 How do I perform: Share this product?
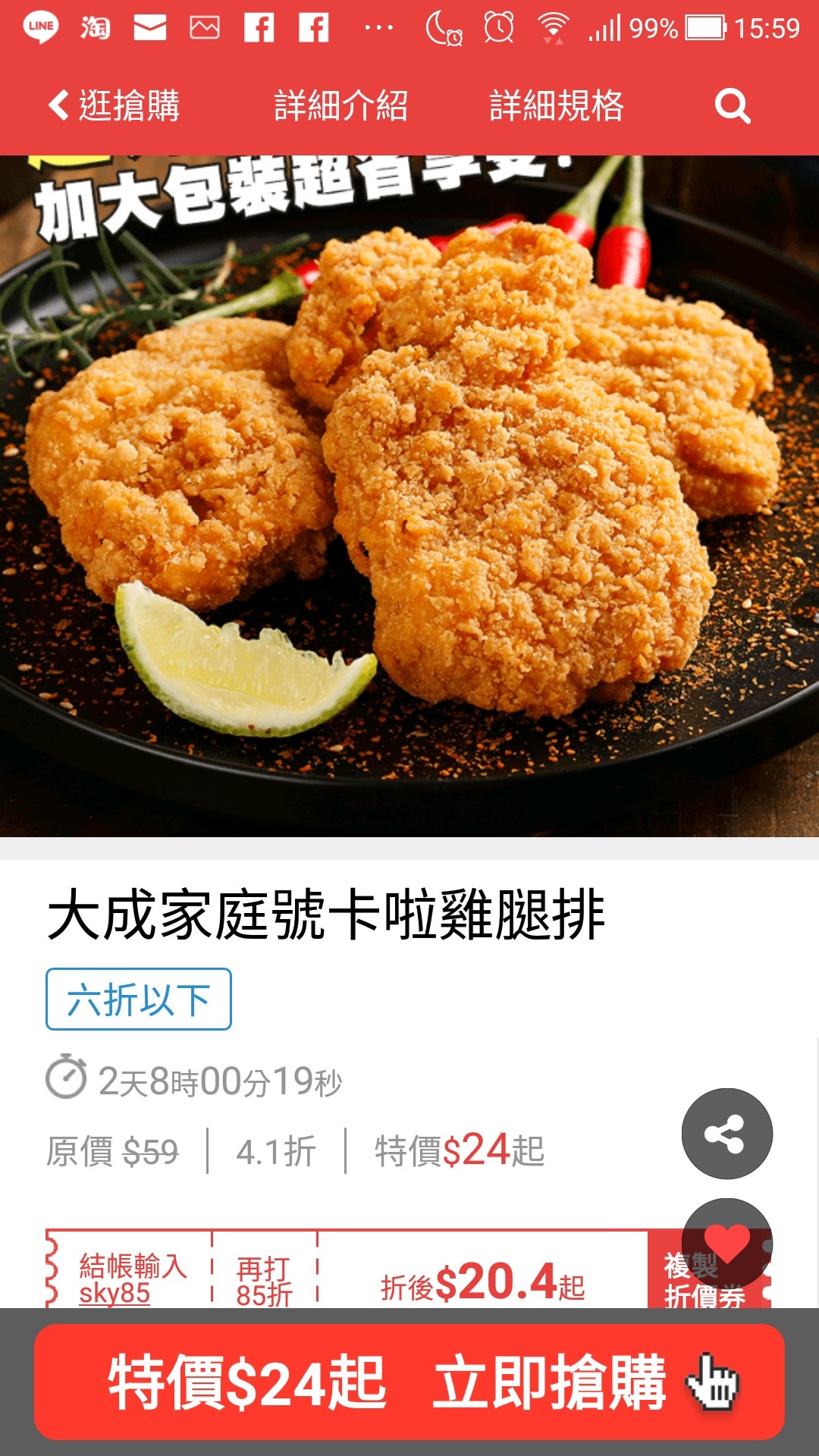click(726, 1134)
